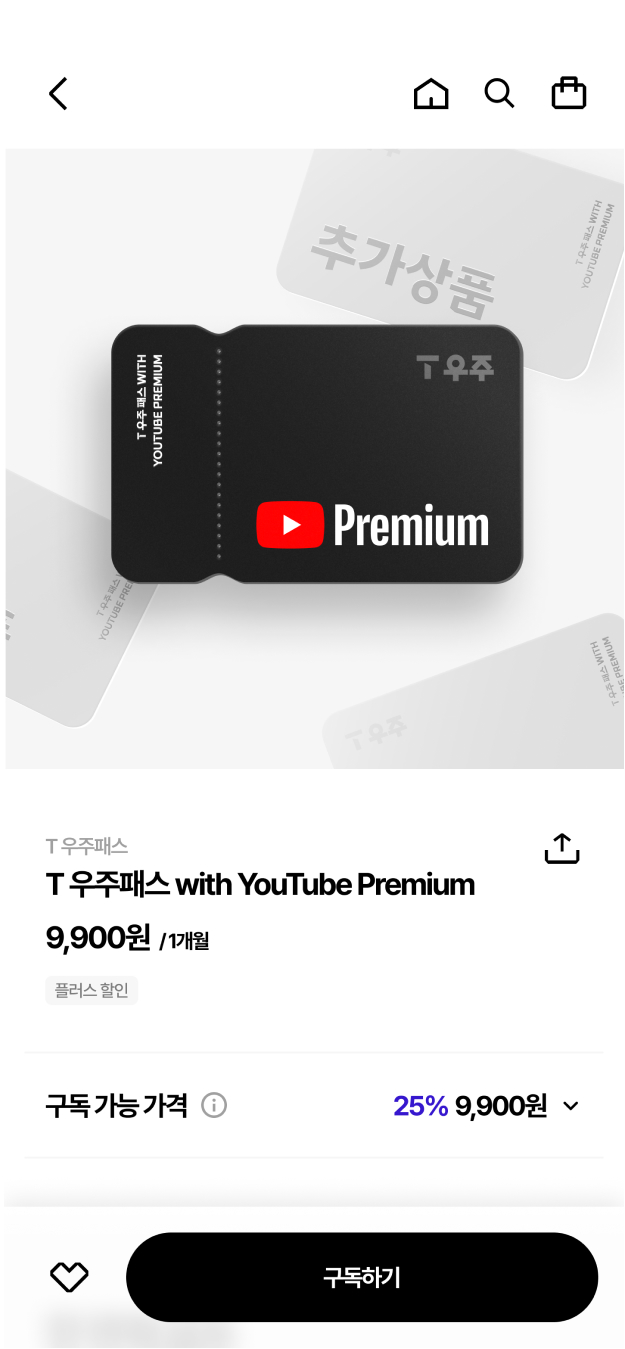The height and width of the screenshot is (1349, 625).
Task: Add this pass to favorites with heart
Action: coord(69,1277)
